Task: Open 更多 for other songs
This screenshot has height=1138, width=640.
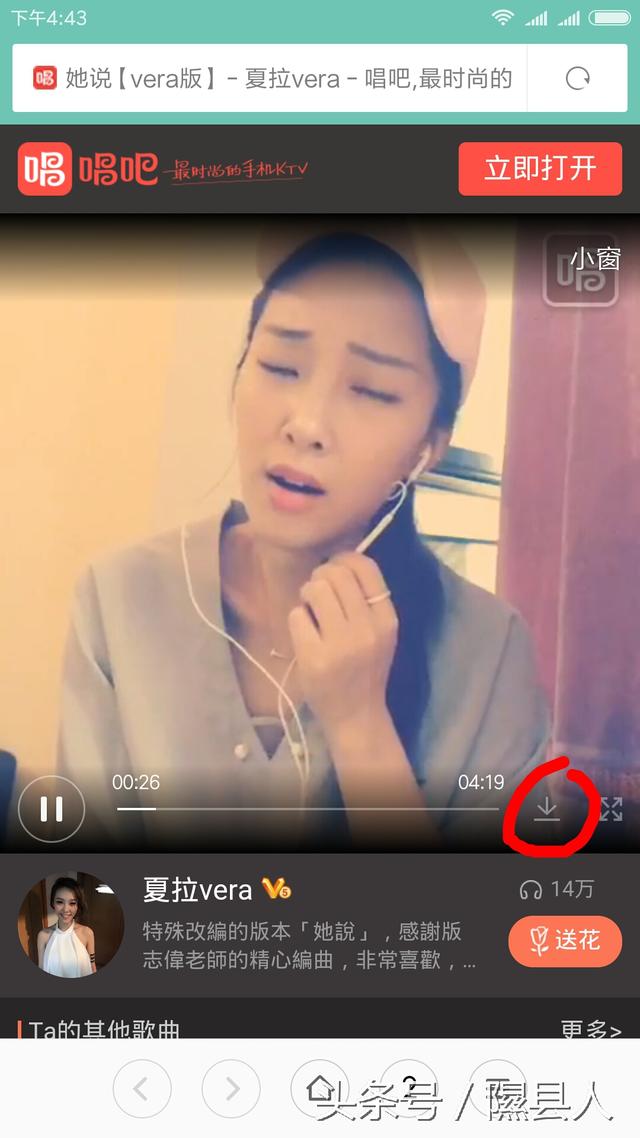Action: [x=590, y=1029]
